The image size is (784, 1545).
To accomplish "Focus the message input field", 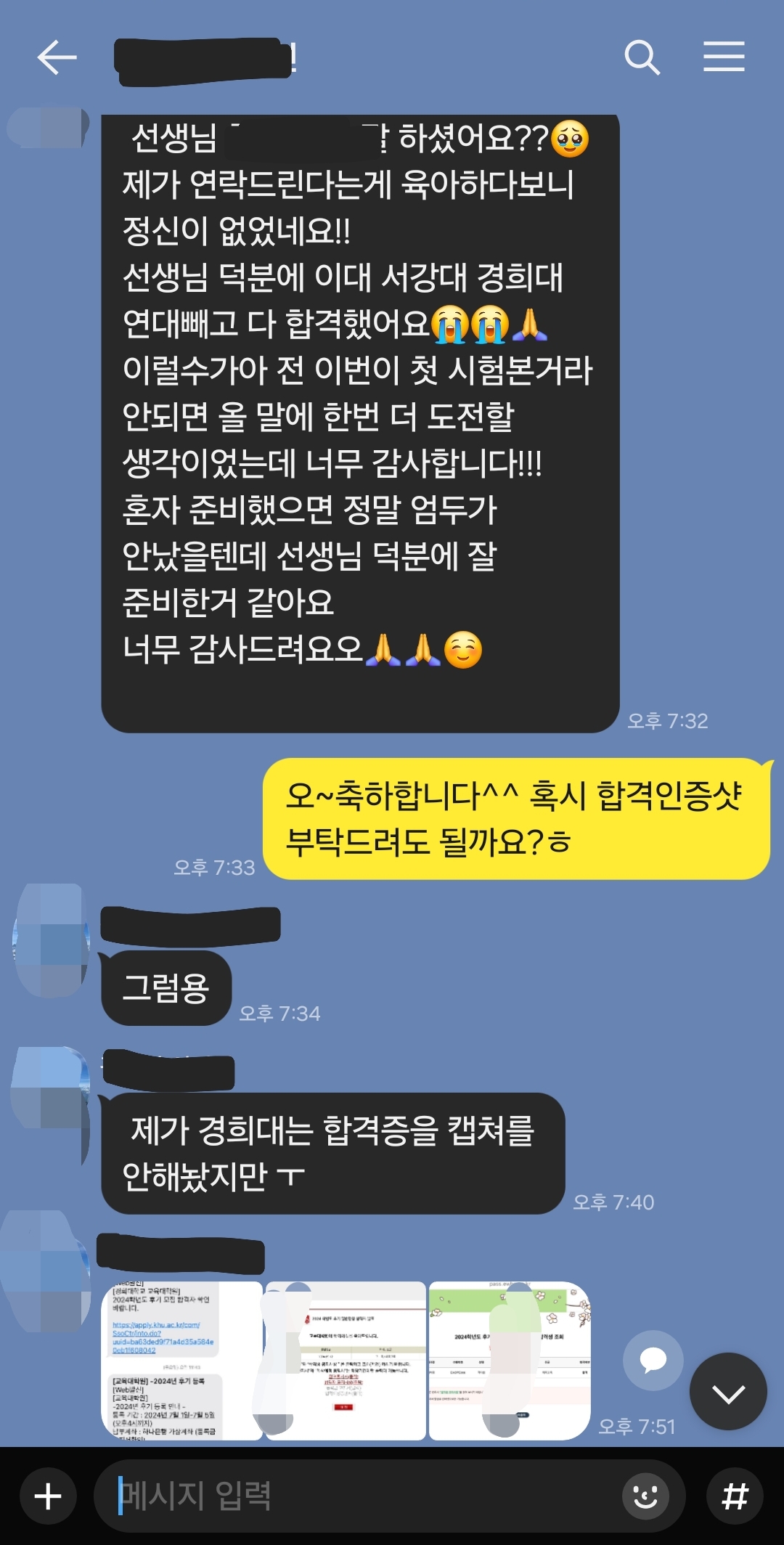I will [363, 1496].
